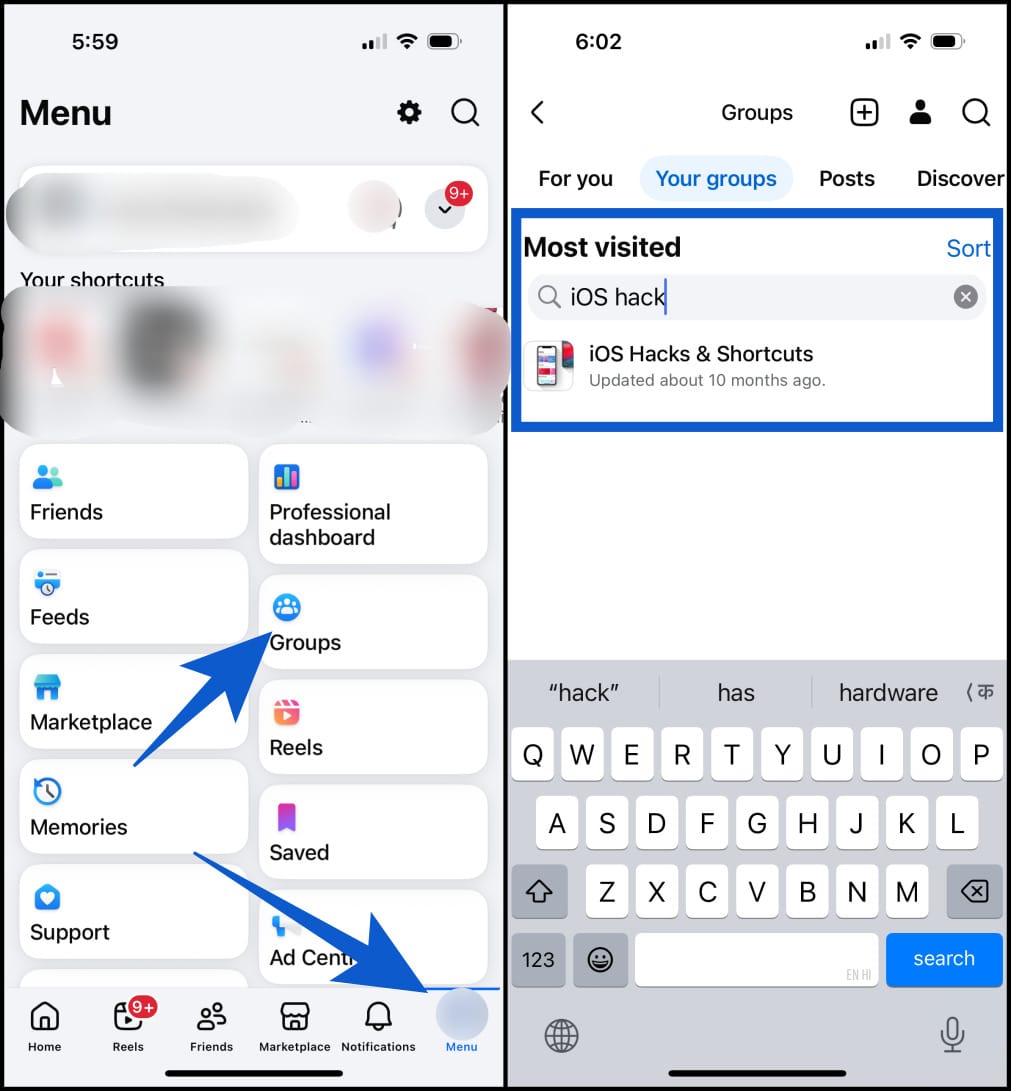Switch to the Discover tab
This screenshot has width=1011, height=1091.
point(959,179)
